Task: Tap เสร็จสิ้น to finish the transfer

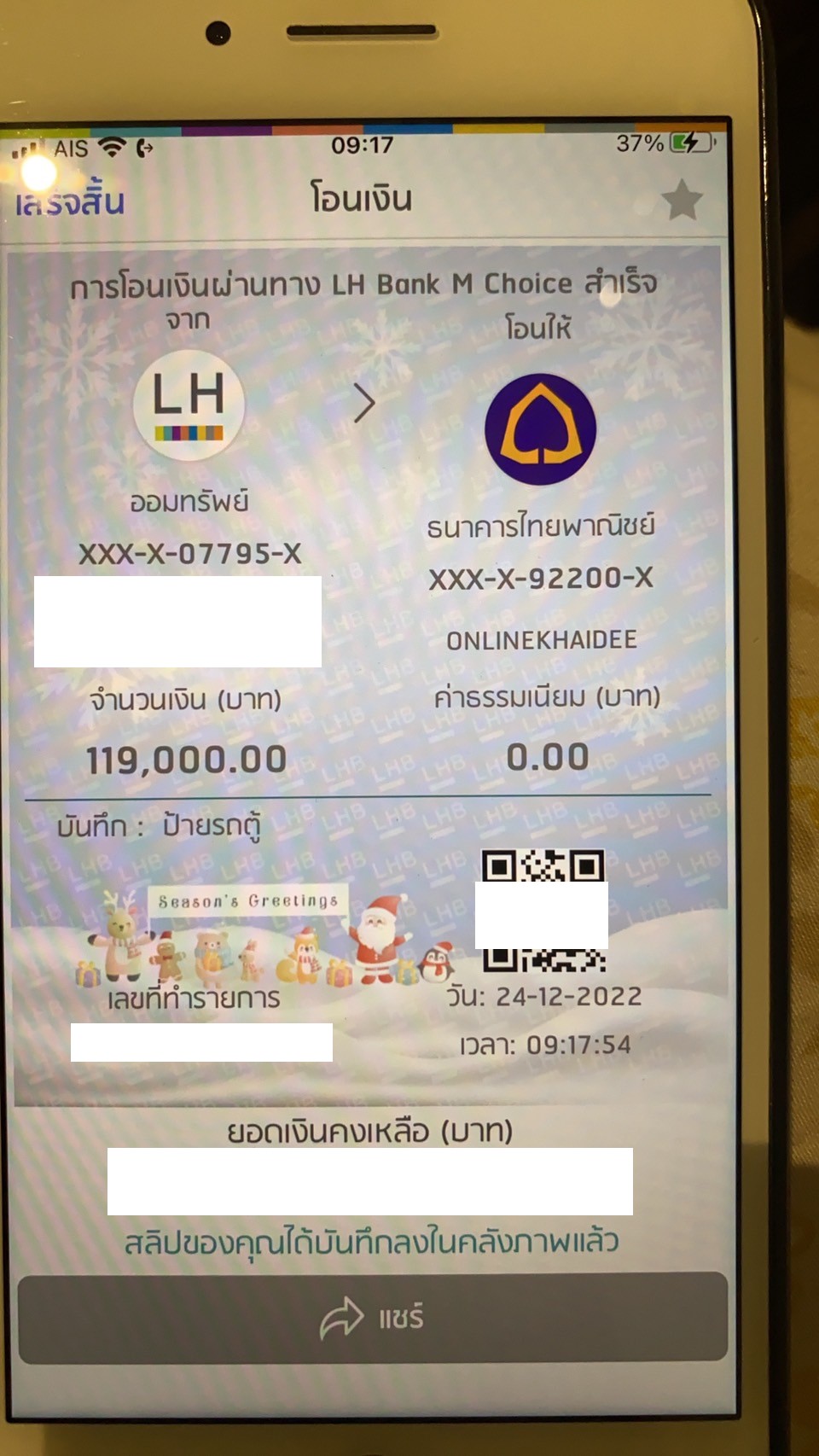Action: point(70,201)
